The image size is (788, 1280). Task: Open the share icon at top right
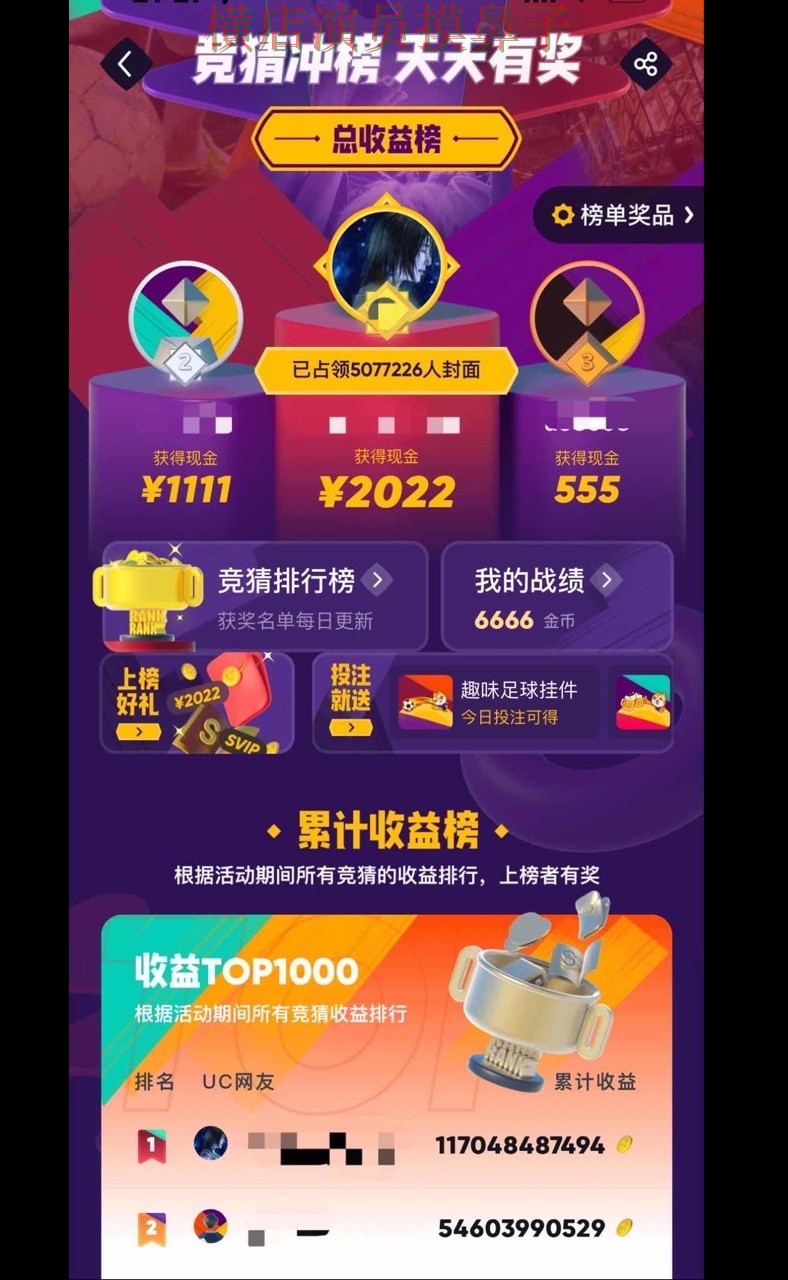pos(645,63)
